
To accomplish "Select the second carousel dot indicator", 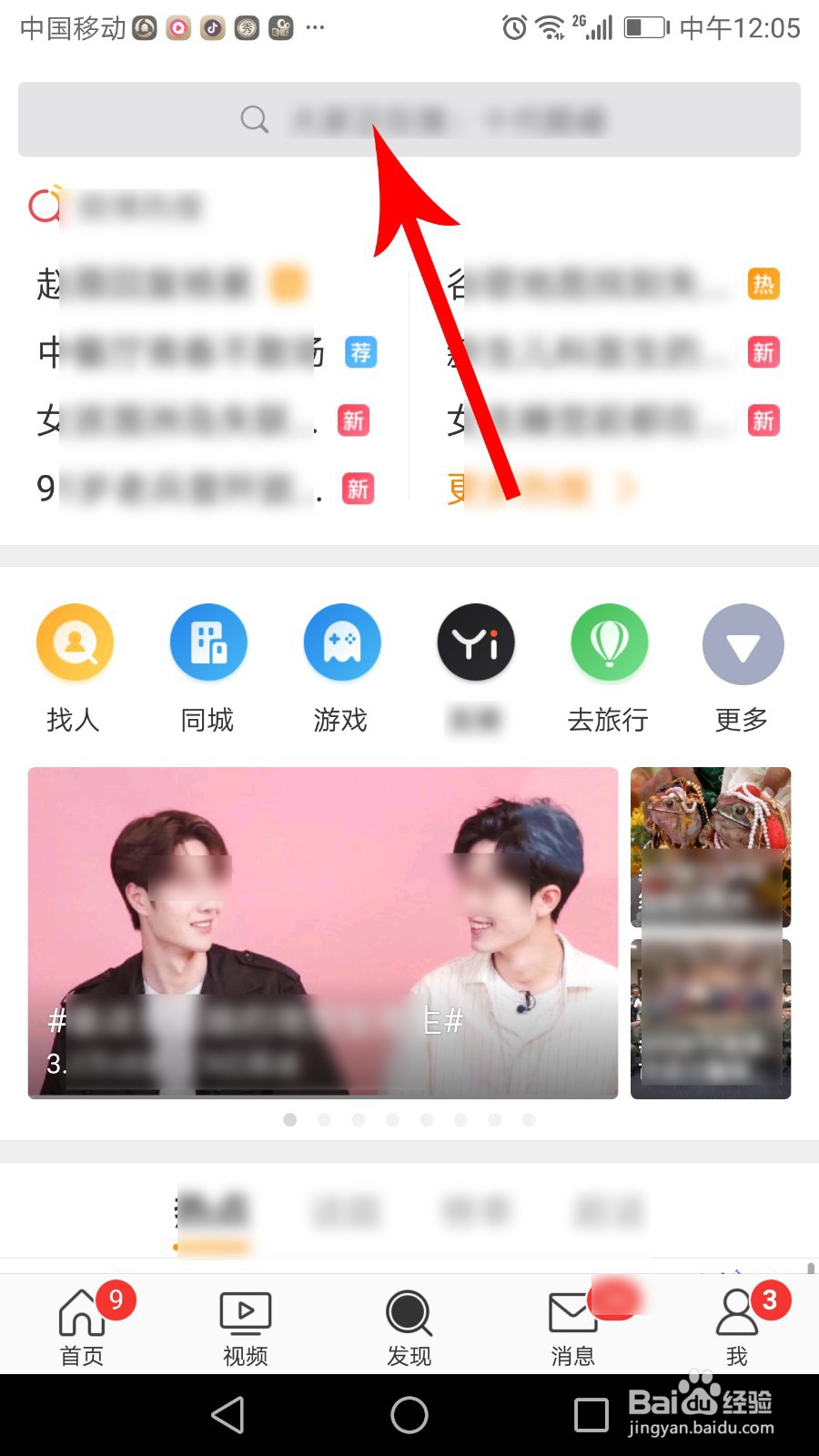I will (x=324, y=1120).
